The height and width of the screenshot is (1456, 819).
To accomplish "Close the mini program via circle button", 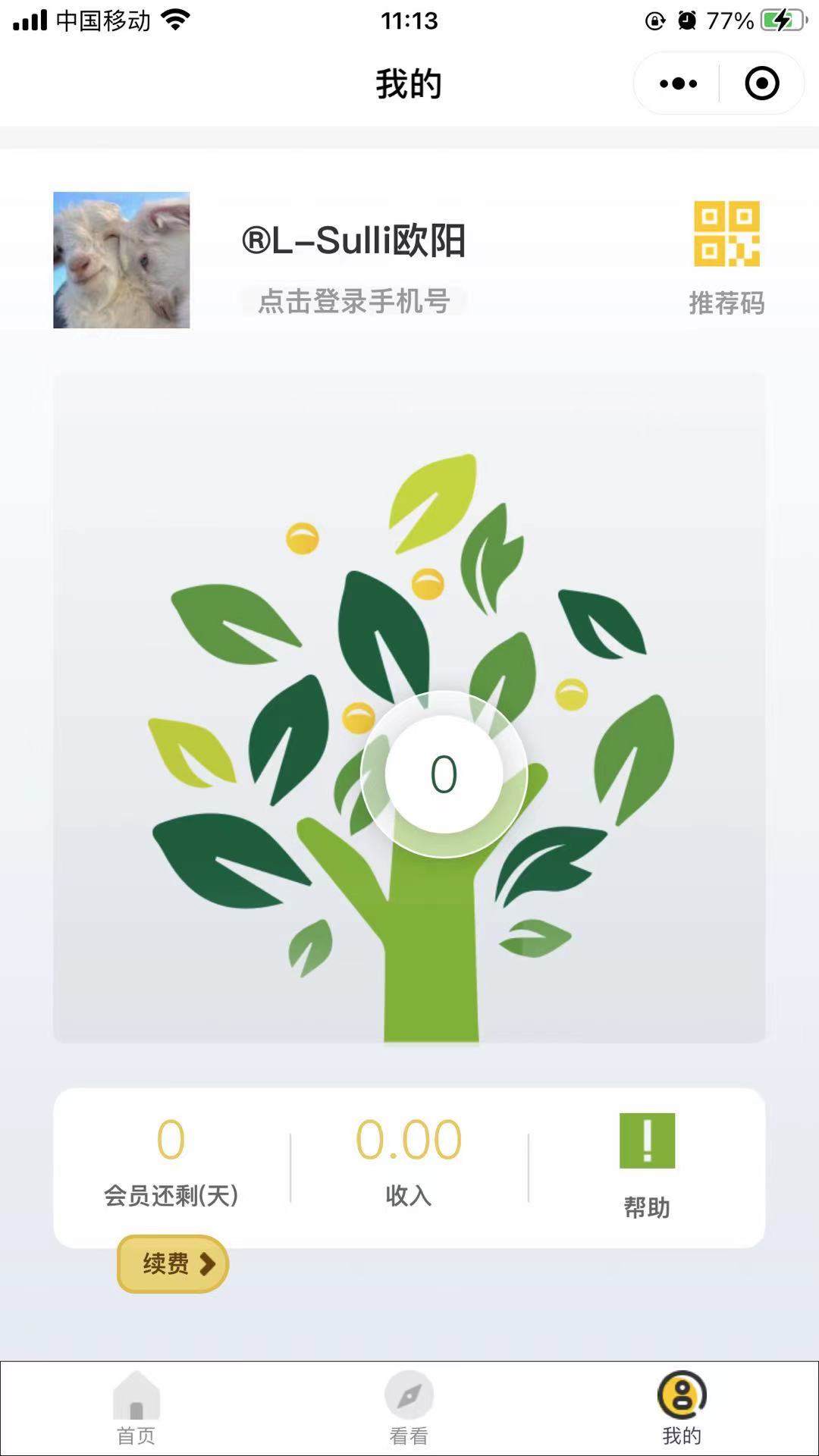I will pyautogui.click(x=761, y=83).
